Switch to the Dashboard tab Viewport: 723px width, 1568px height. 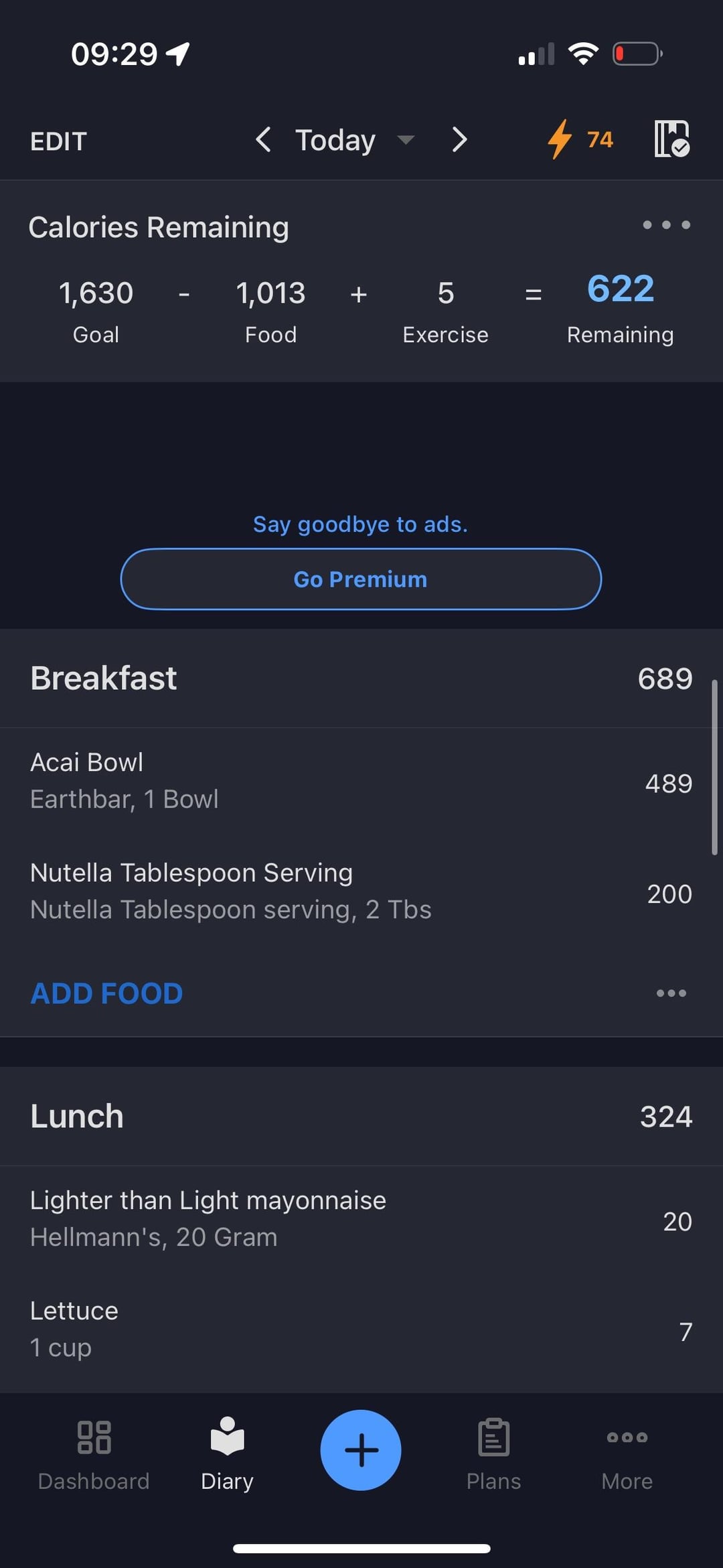(94, 1451)
